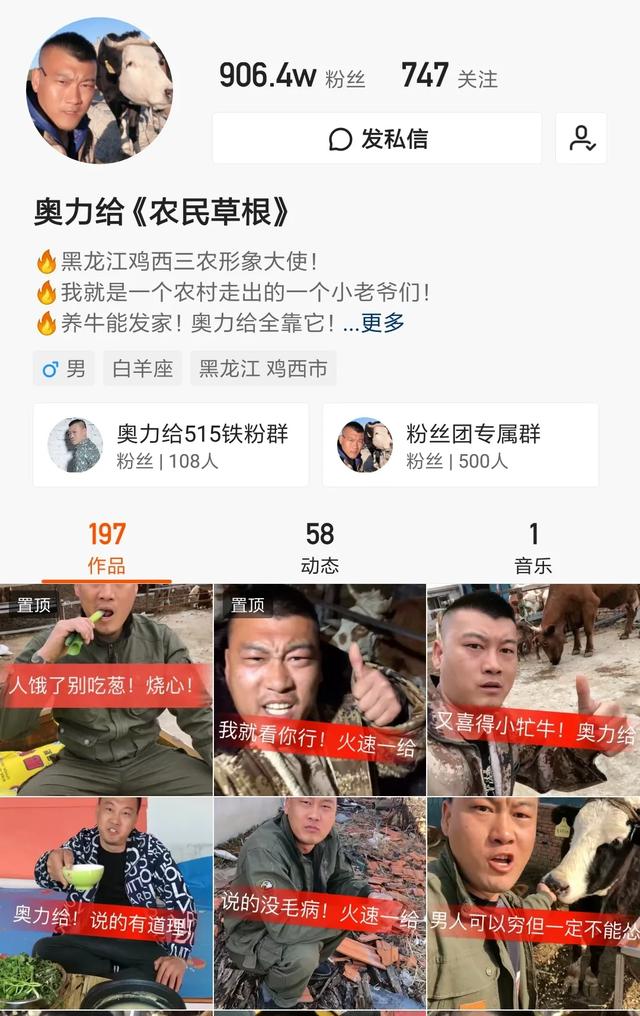The image size is (640, 1016).
Task: Switch to the 作品 tab
Action: pyautogui.click(x=107, y=548)
